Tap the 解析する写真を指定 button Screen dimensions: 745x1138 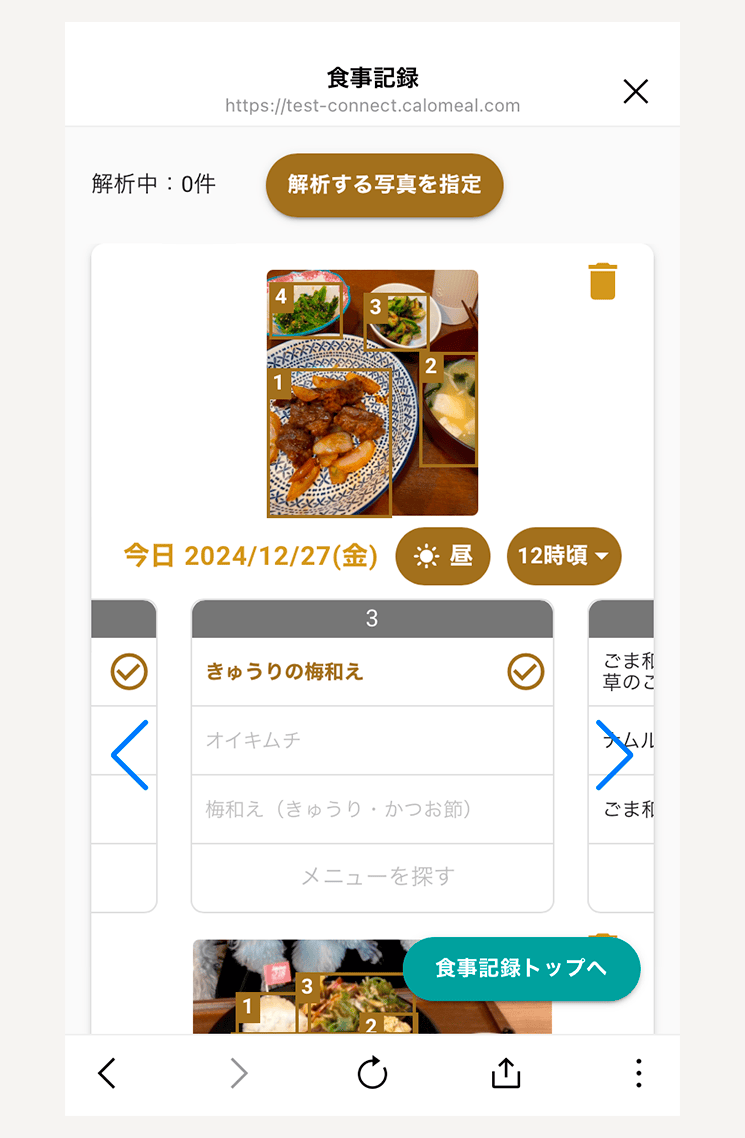(x=384, y=185)
